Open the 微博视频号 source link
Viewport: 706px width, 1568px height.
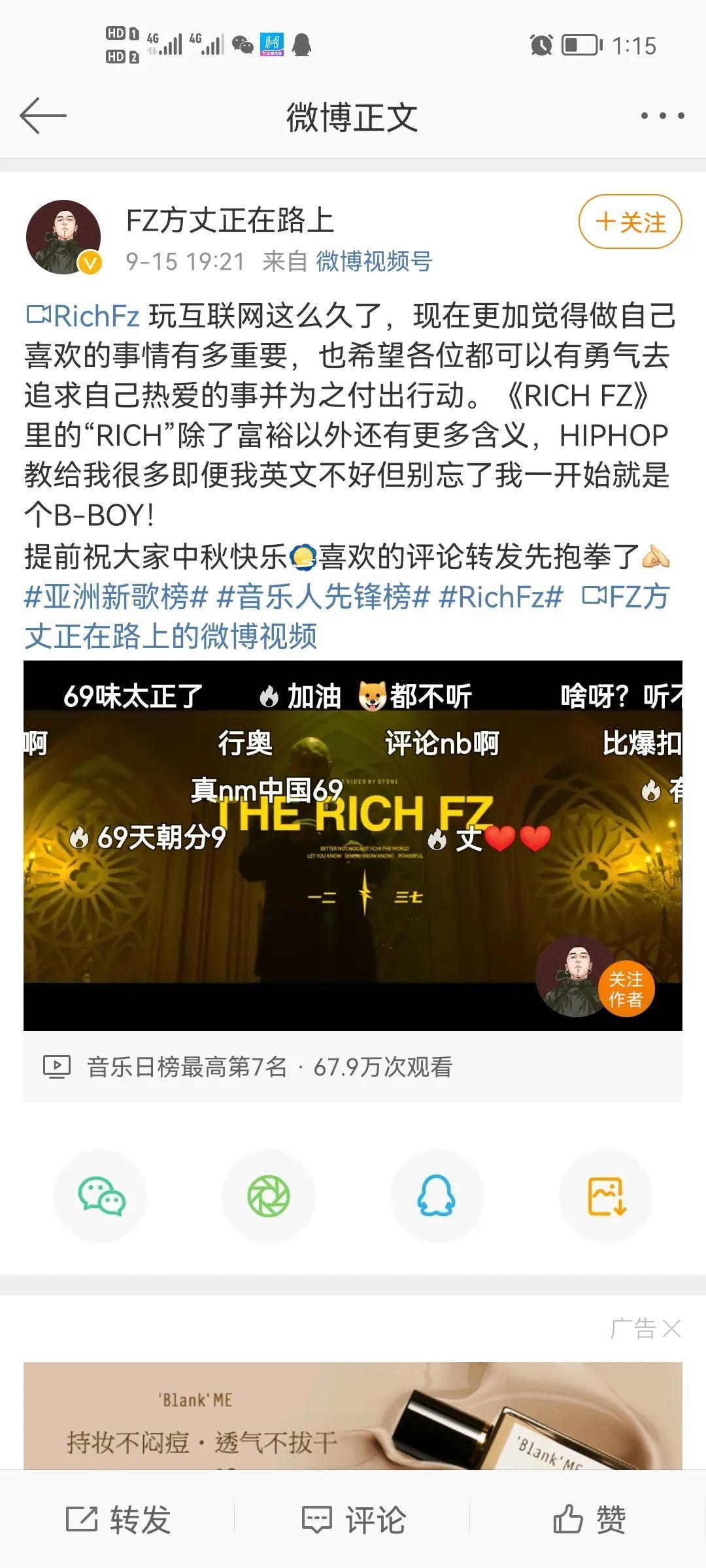coord(374,261)
